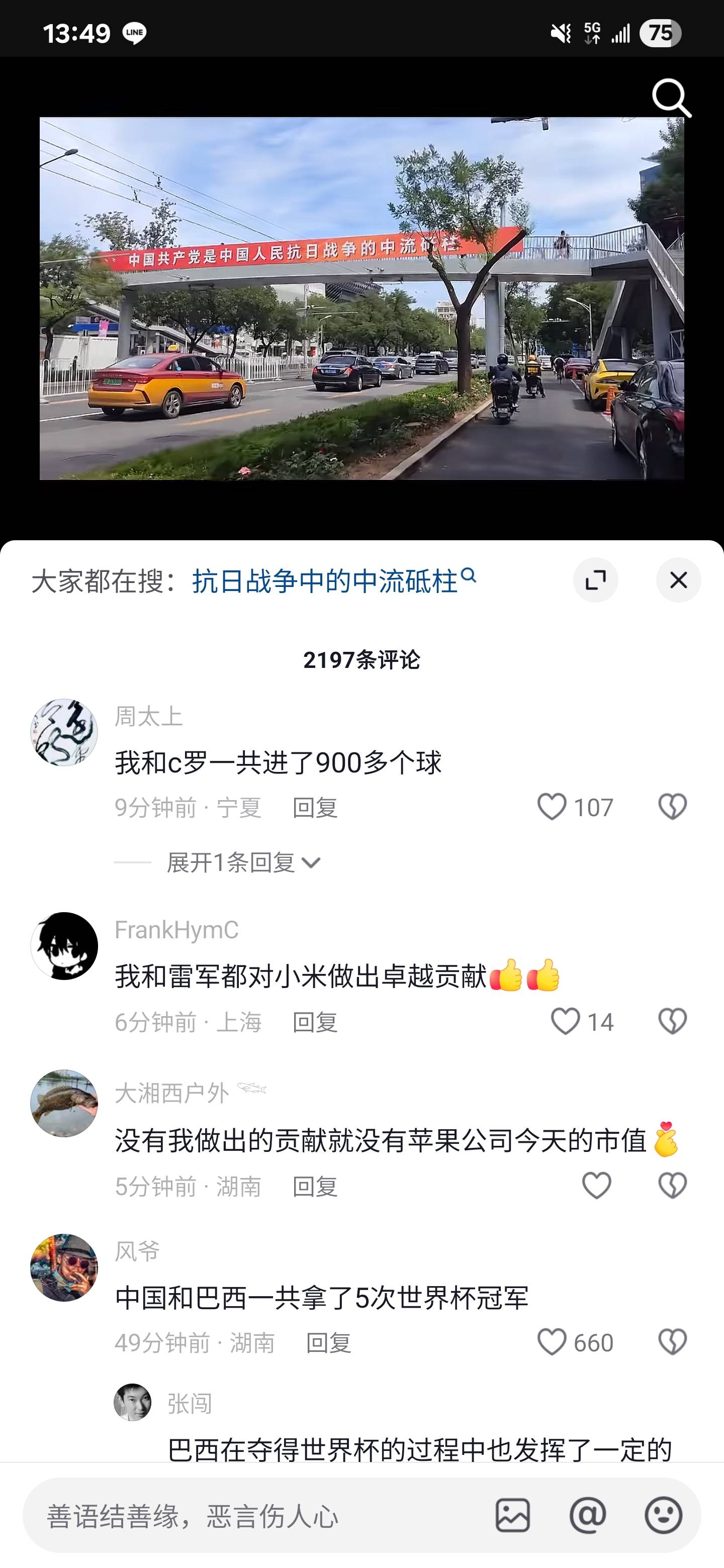Open FrankHymC's profile avatar

pyautogui.click(x=64, y=946)
